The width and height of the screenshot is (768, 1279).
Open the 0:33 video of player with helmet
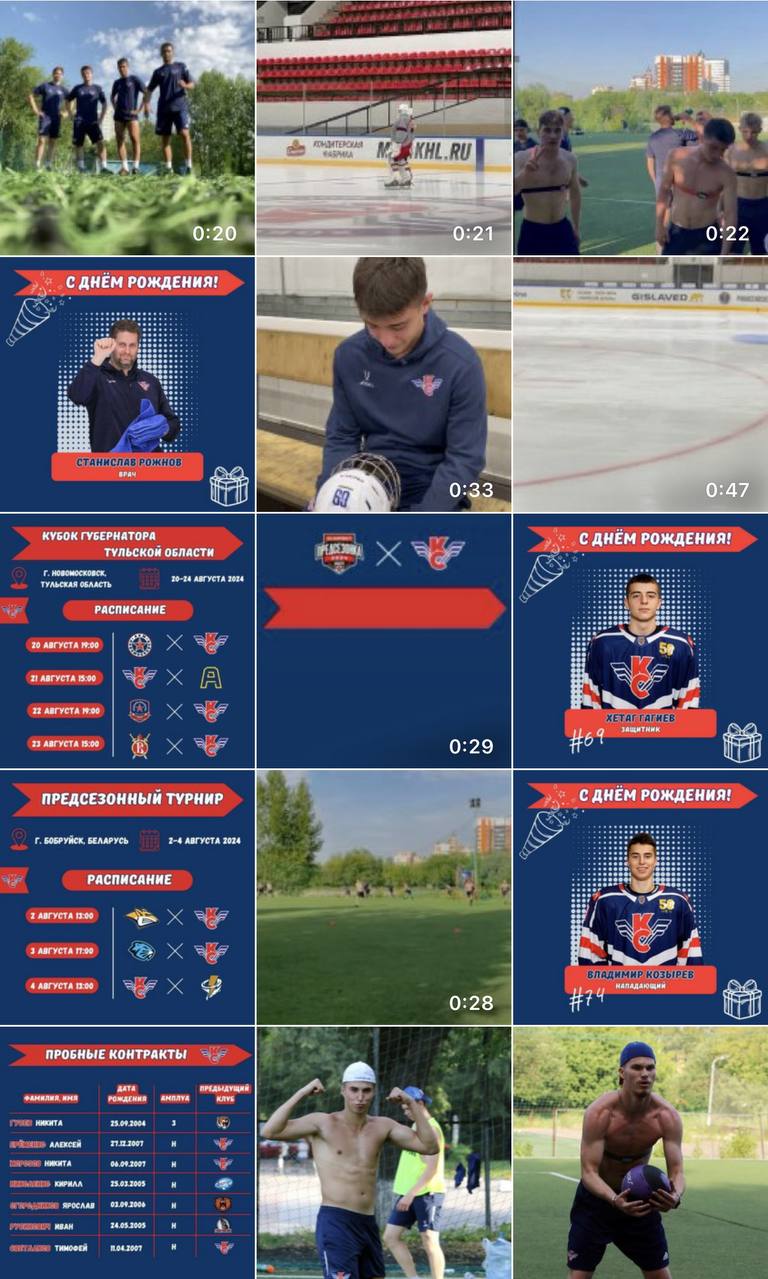click(384, 384)
